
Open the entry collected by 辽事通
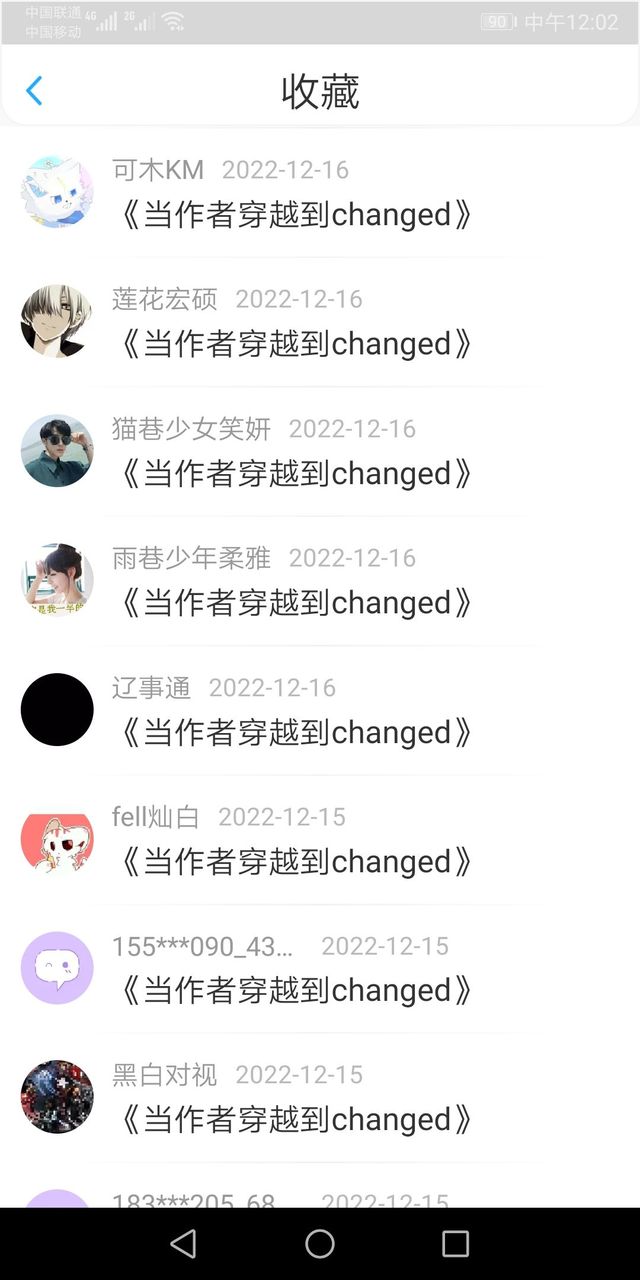(x=296, y=732)
